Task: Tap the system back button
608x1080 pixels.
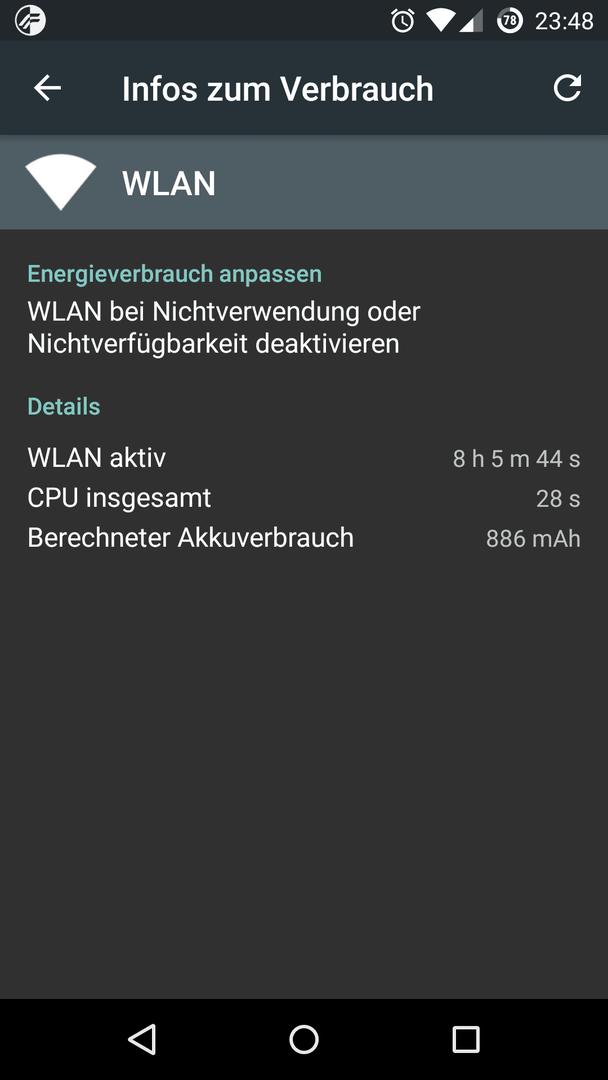Action: tap(143, 1039)
